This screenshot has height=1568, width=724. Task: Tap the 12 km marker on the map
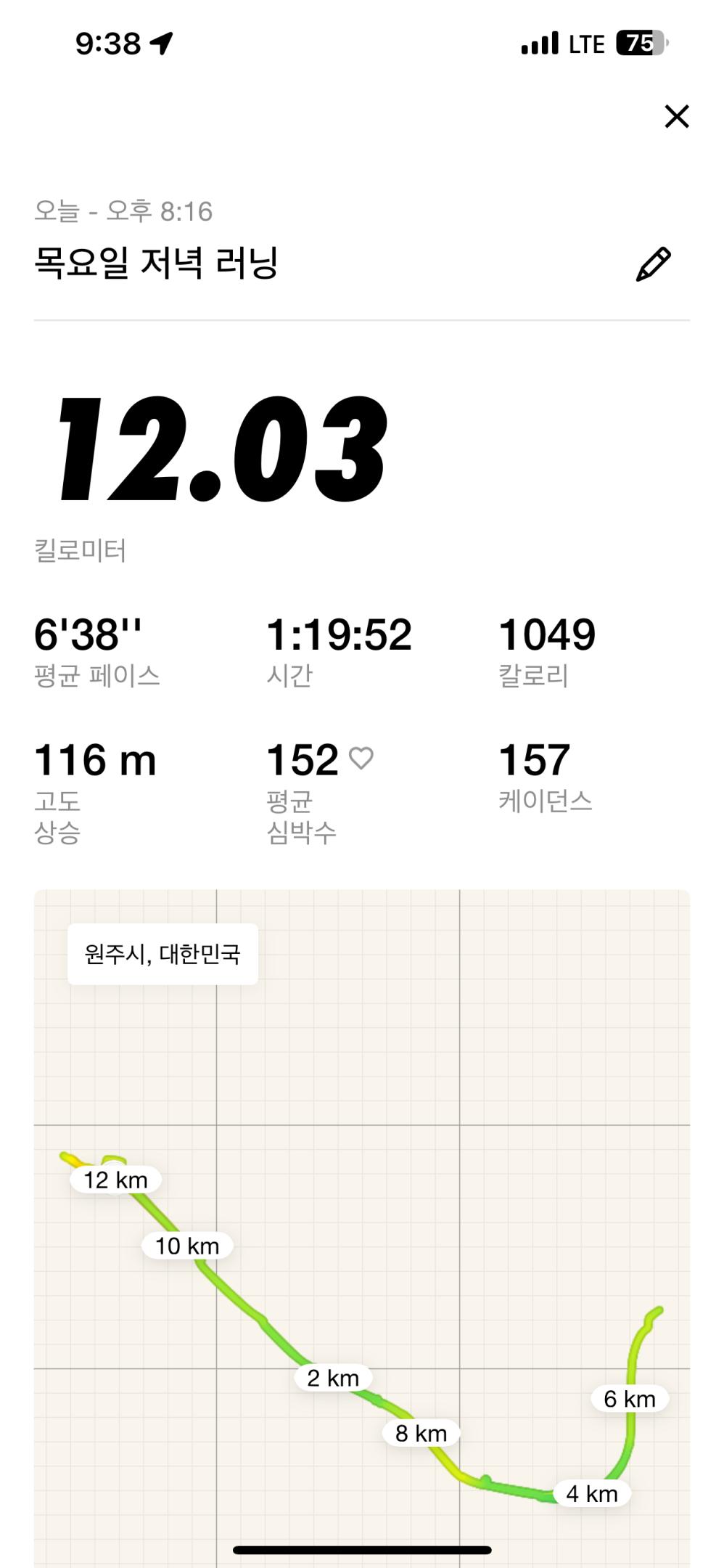114,1180
